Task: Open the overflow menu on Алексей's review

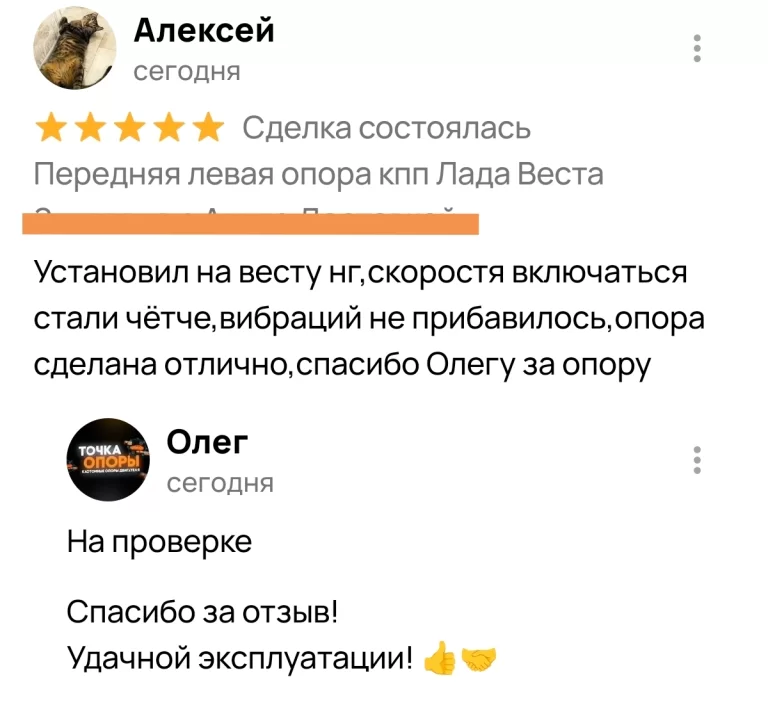Action: [697, 48]
